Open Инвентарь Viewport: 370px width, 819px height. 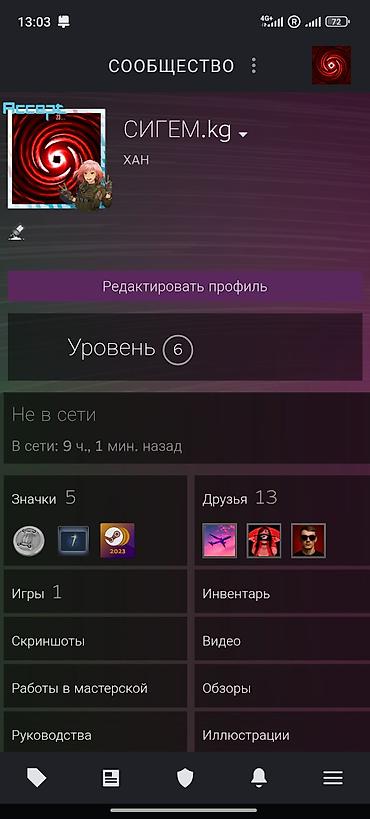[282, 592]
